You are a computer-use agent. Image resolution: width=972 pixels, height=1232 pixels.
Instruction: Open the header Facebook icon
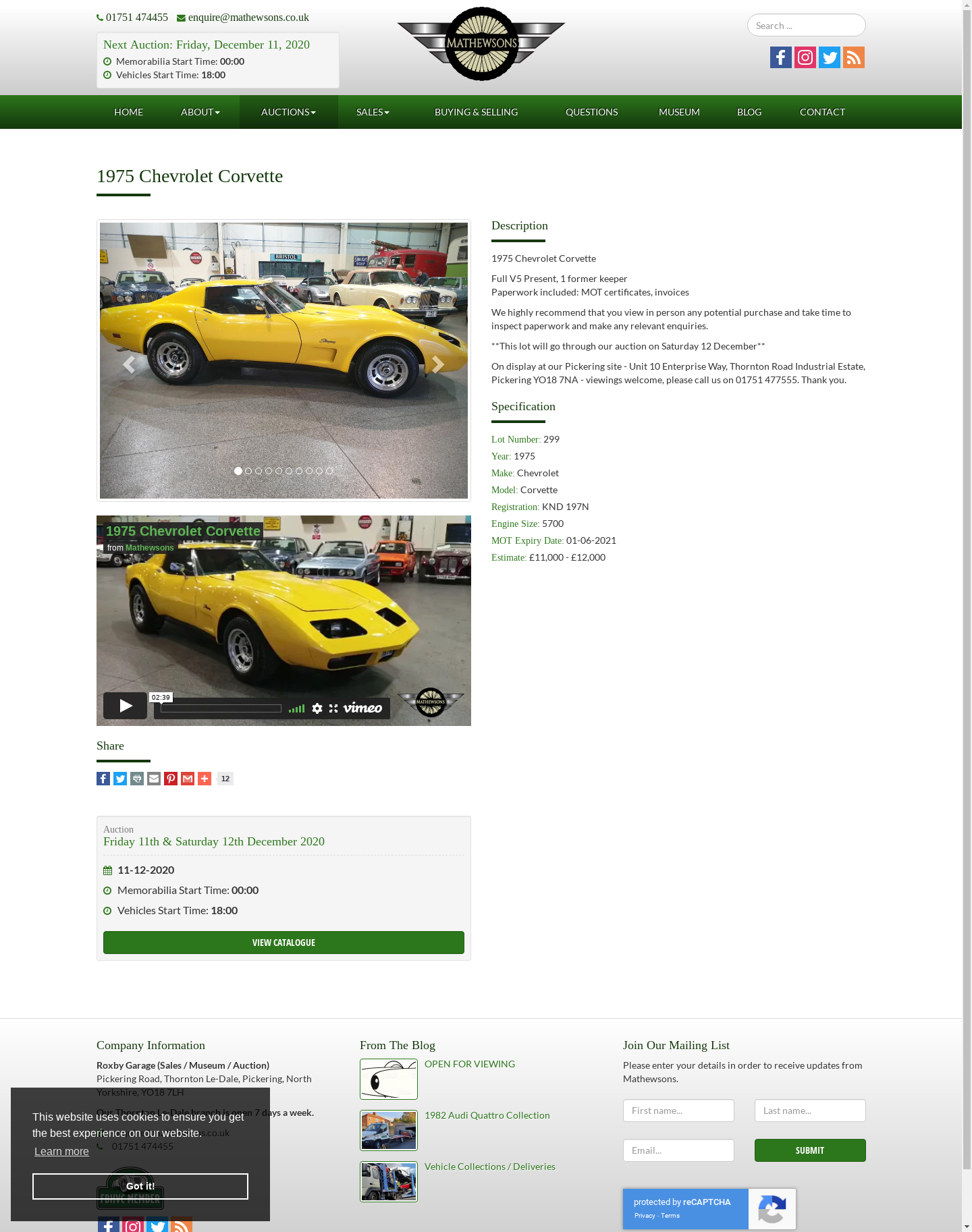[781, 57]
